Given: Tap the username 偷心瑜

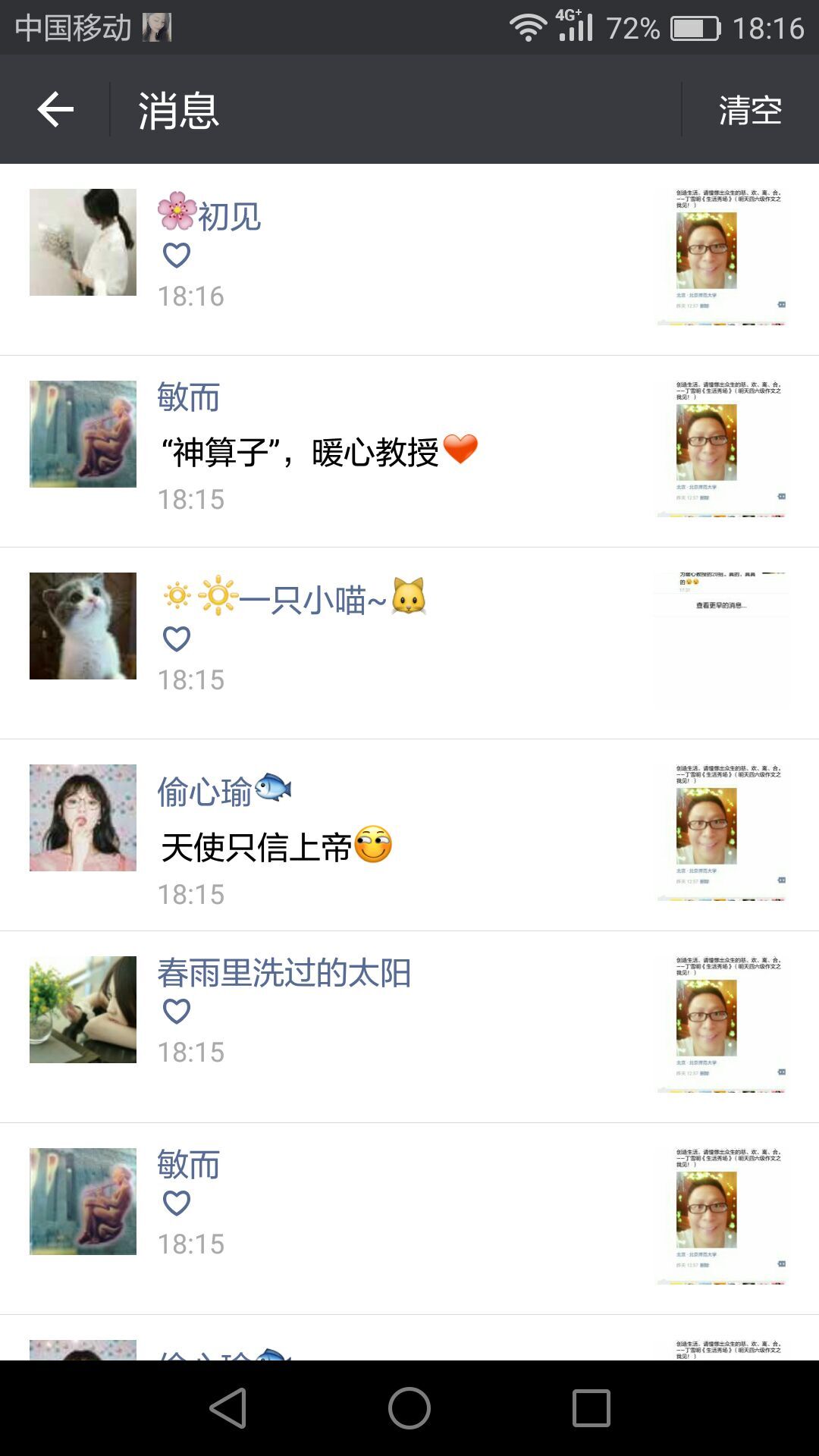Looking at the screenshot, I should click(206, 792).
